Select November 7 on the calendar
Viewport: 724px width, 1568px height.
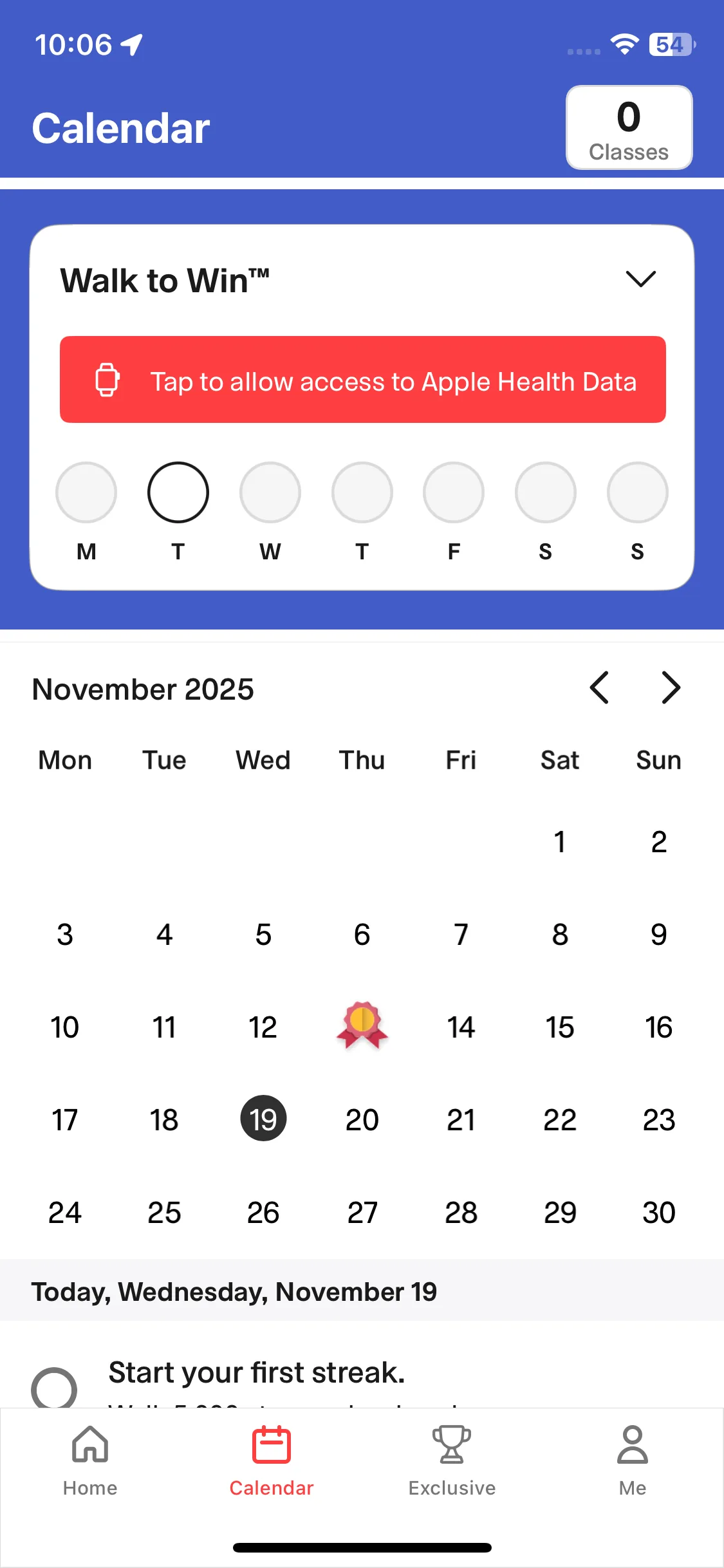coord(461,934)
